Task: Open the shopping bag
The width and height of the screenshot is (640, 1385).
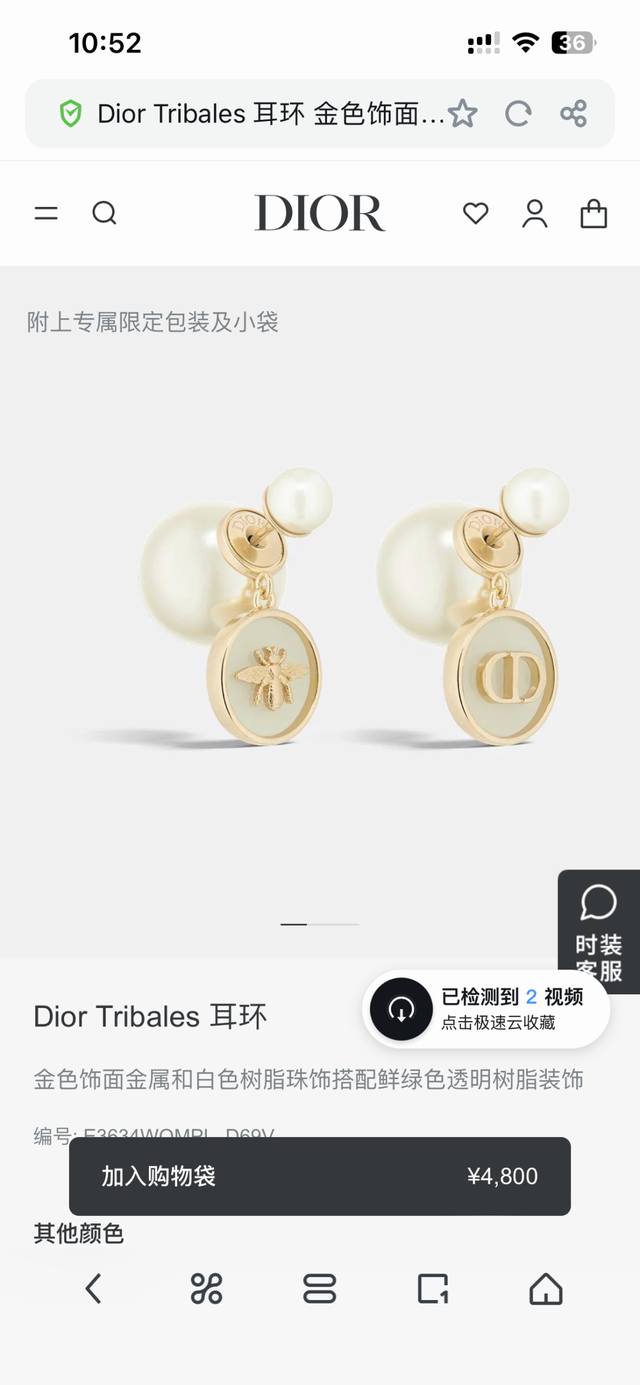Action: coord(594,213)
